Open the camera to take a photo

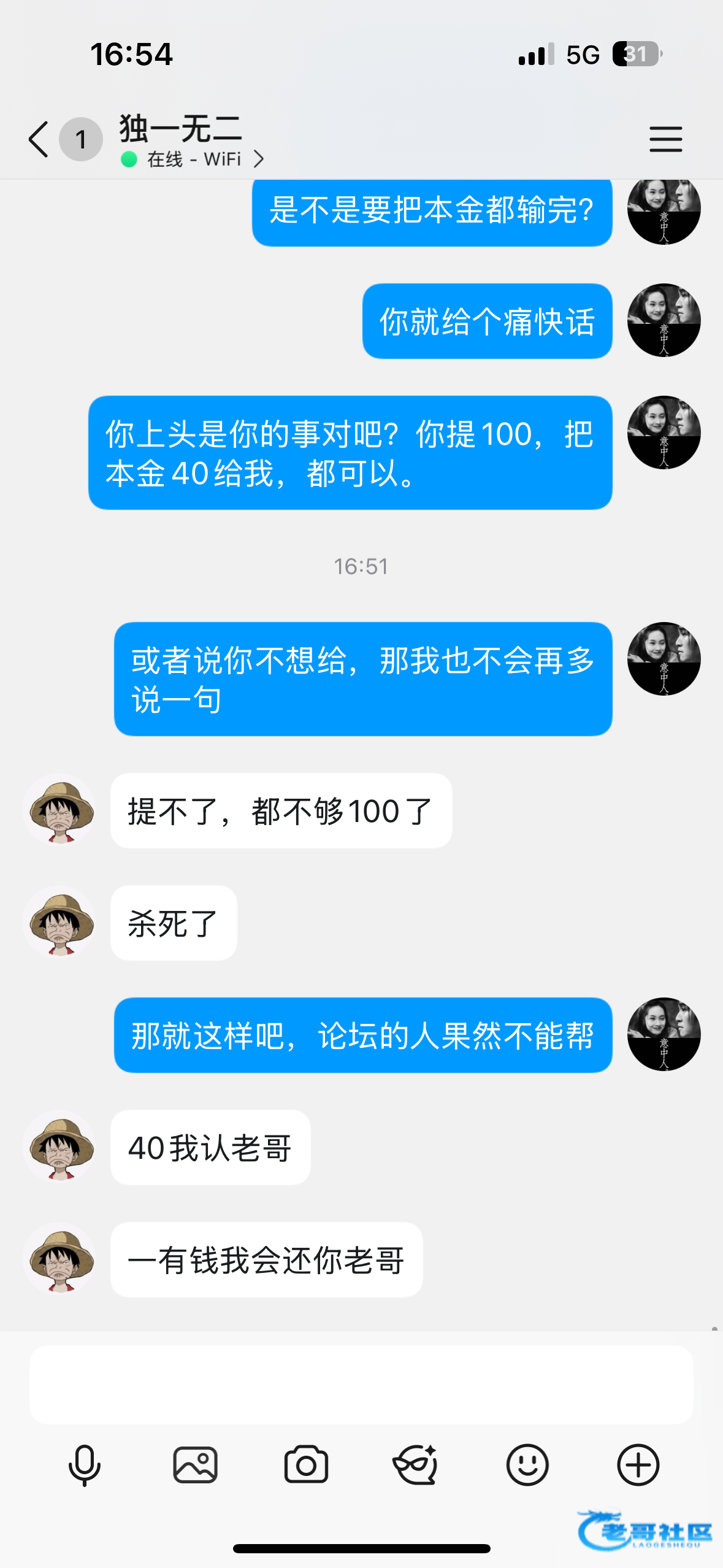point(306,1465)
